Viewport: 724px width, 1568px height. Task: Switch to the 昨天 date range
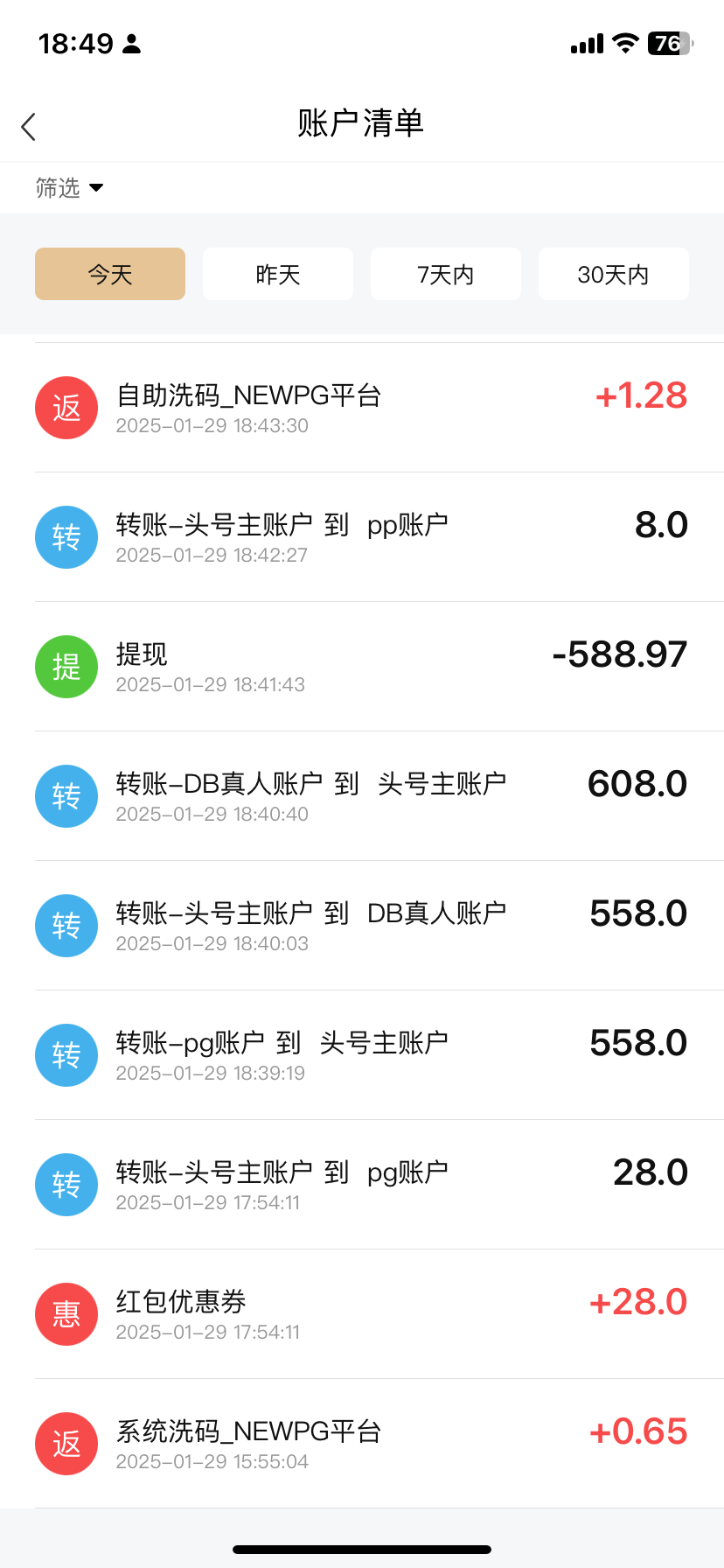pyautogui.click(x=278, y=274)
